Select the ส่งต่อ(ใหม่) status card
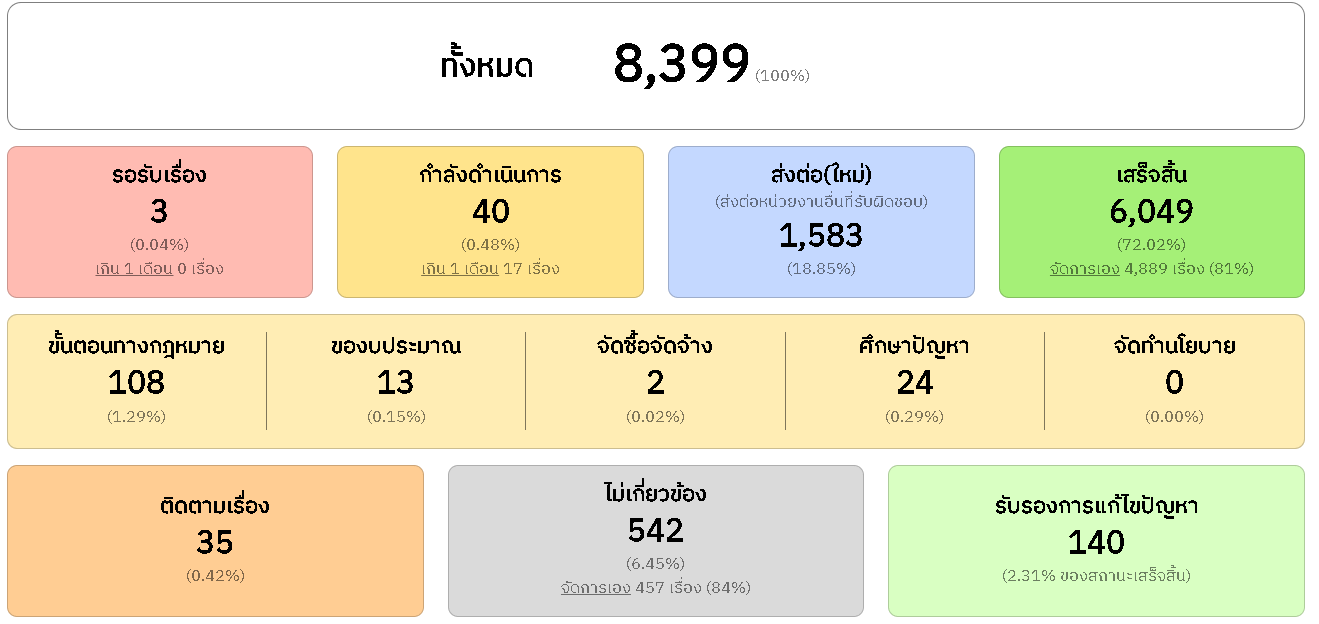 point(820,222)
